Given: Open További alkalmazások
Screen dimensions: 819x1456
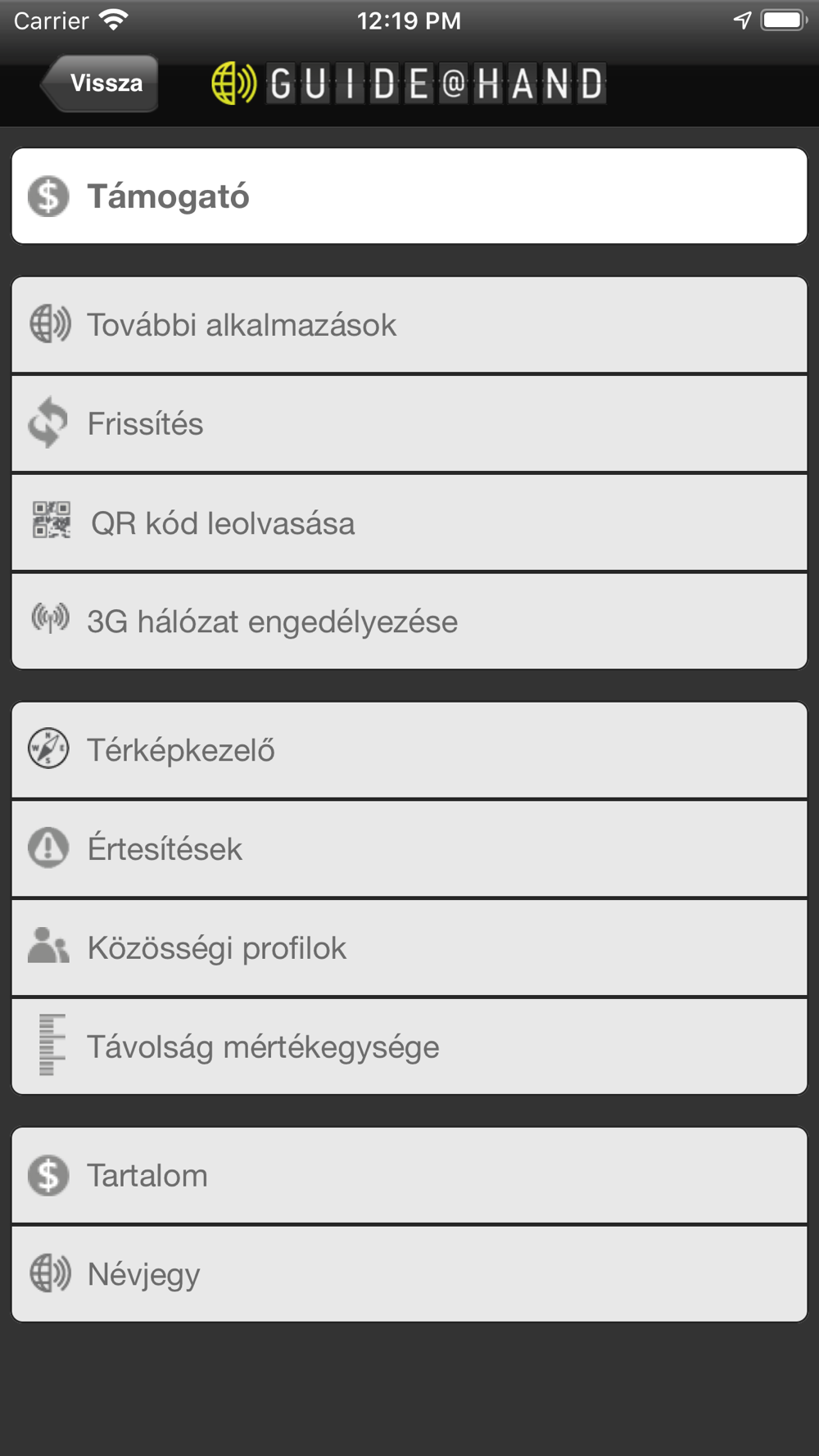Looking at the screenshot, I should 409,325.
